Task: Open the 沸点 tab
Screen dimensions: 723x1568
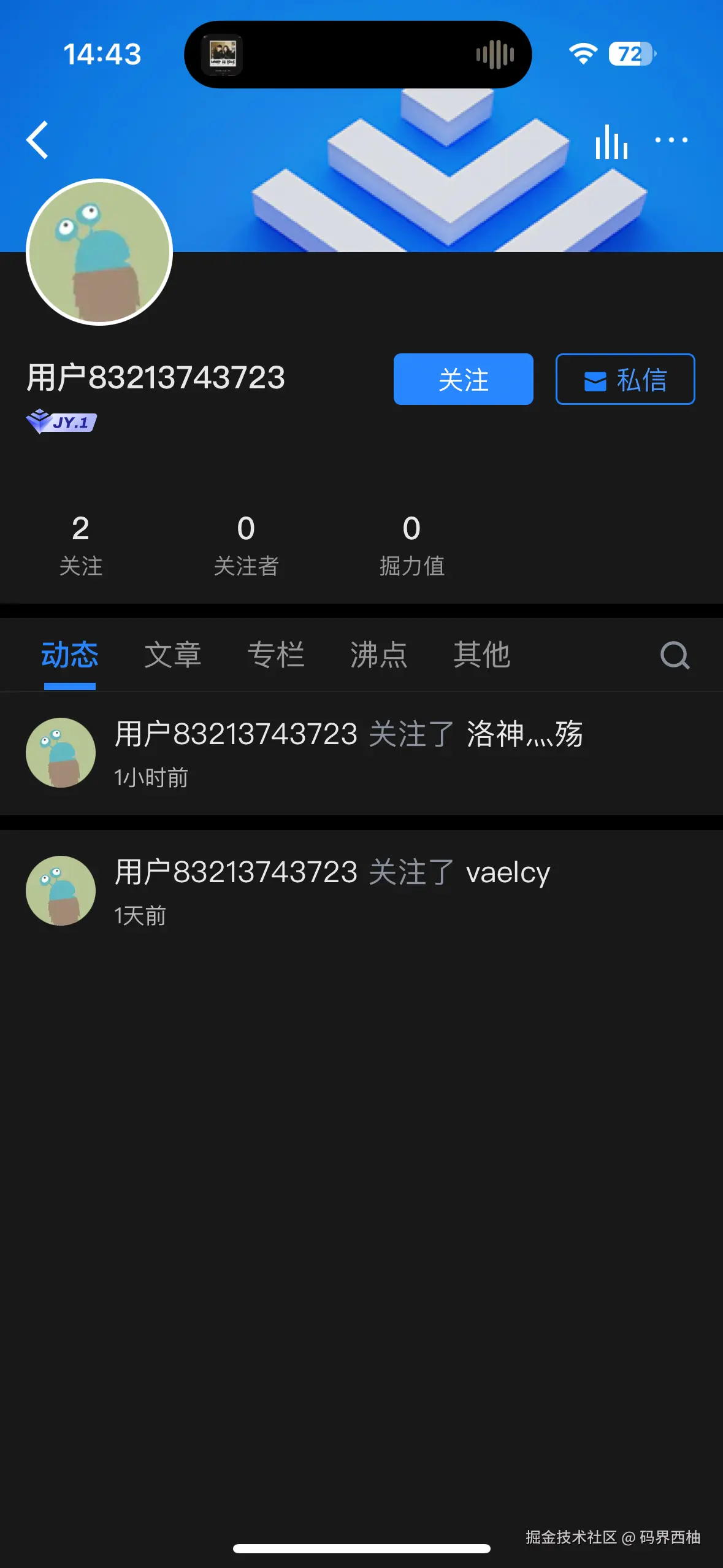Action: pos(380,654)
